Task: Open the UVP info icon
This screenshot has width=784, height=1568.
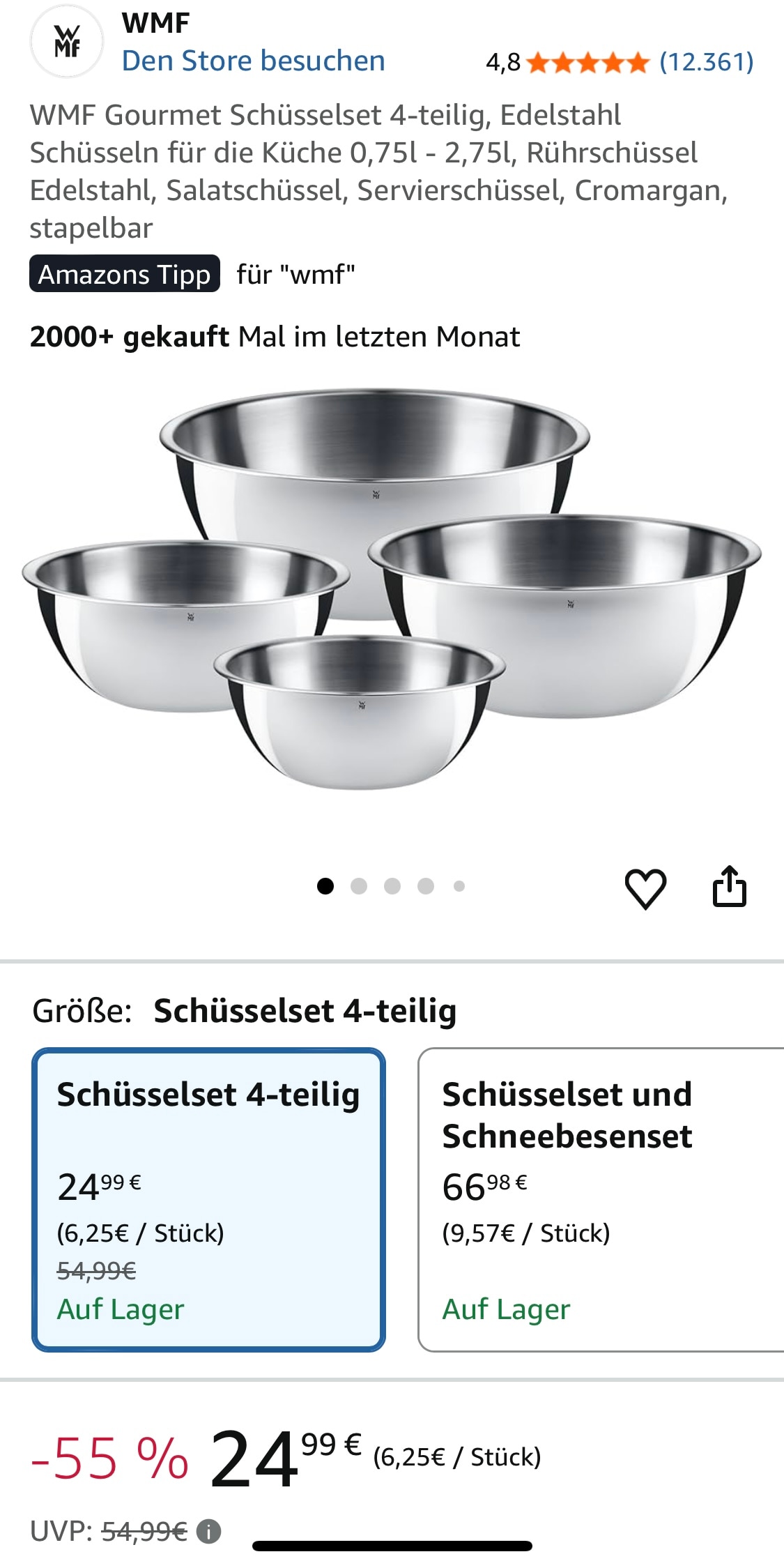Action: click(208, 1531)
